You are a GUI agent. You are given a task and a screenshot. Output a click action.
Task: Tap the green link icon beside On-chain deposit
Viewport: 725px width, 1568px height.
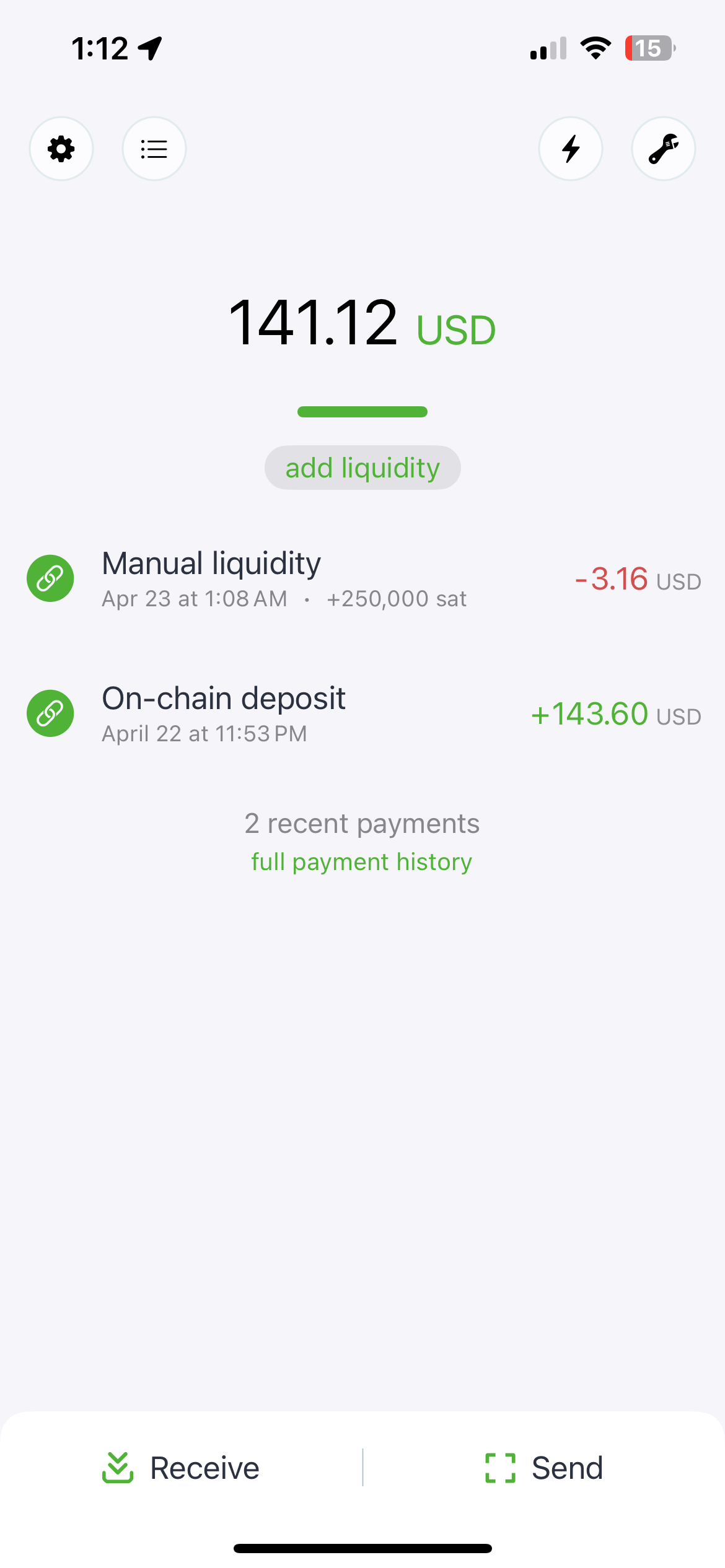click(x=50, y=713)
